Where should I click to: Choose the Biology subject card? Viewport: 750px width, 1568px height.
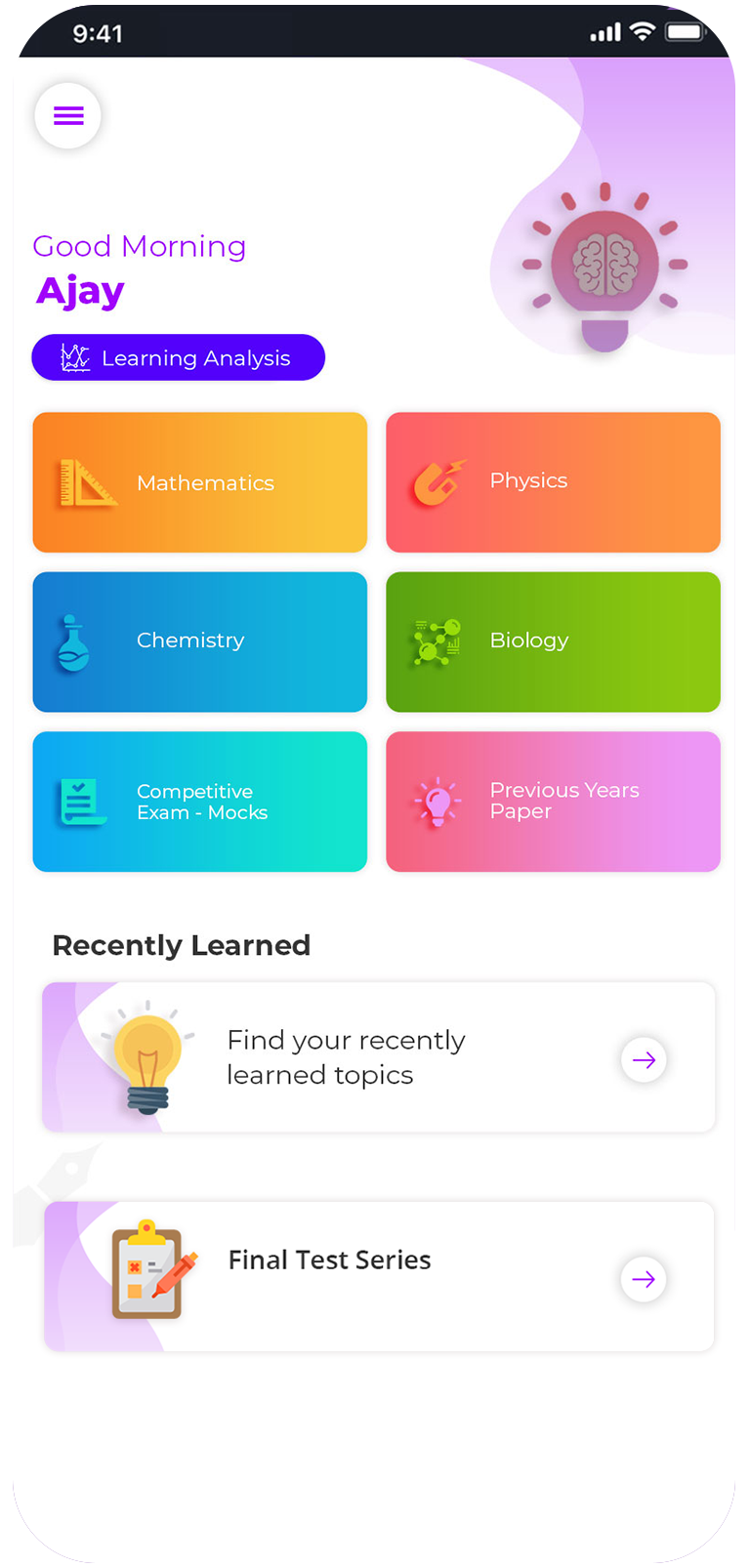point(553,641)
